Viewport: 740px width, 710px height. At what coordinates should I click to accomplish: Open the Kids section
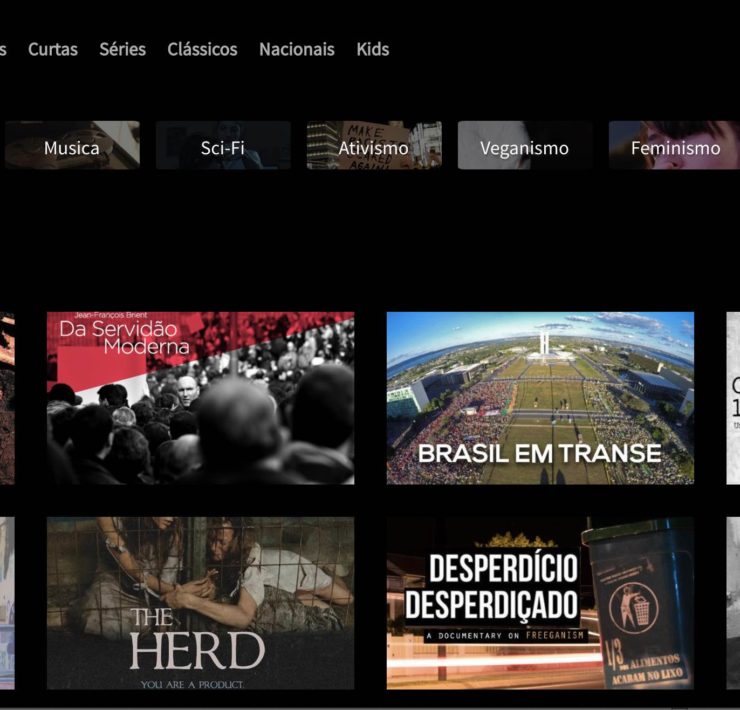pyautogui.click(x=372, y=49)
